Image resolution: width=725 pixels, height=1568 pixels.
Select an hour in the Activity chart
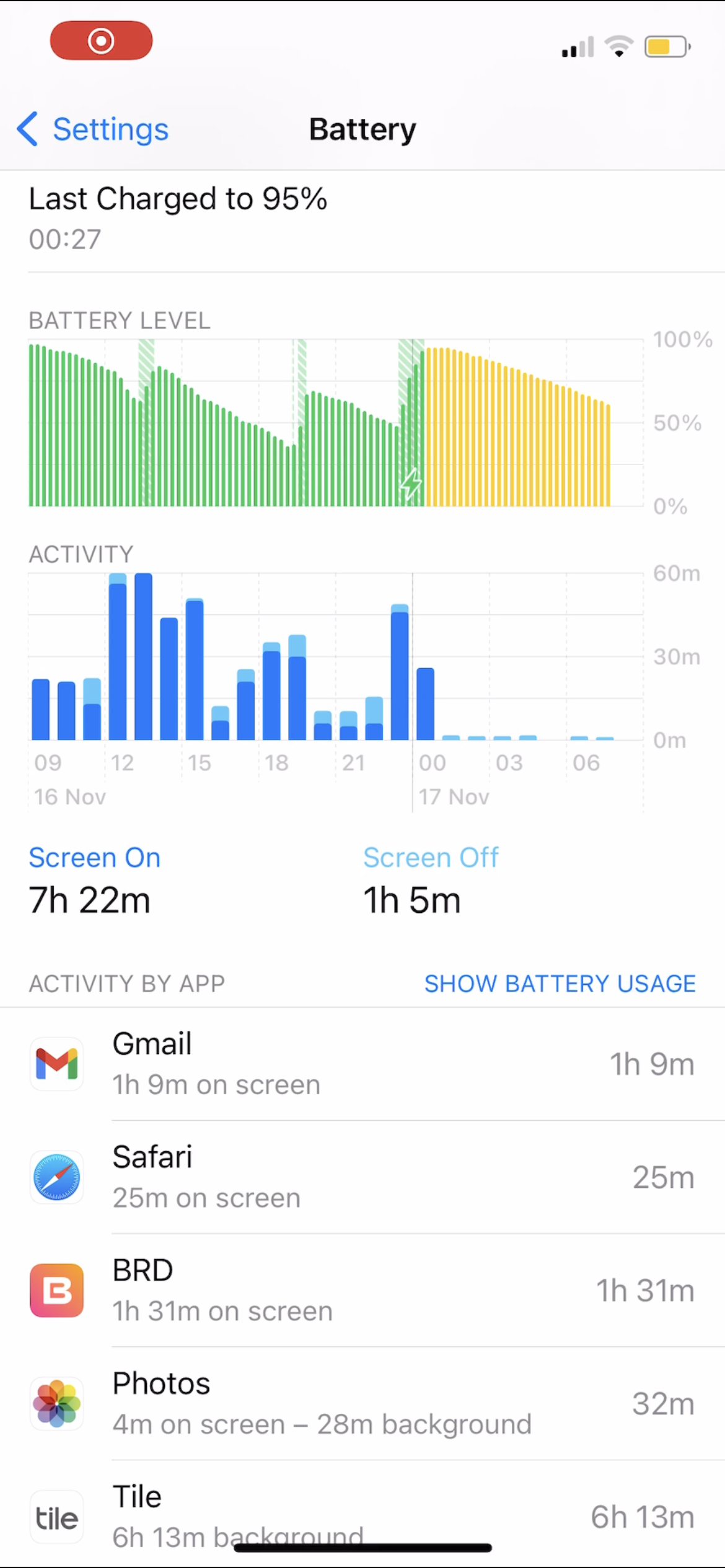click(143, 656)
